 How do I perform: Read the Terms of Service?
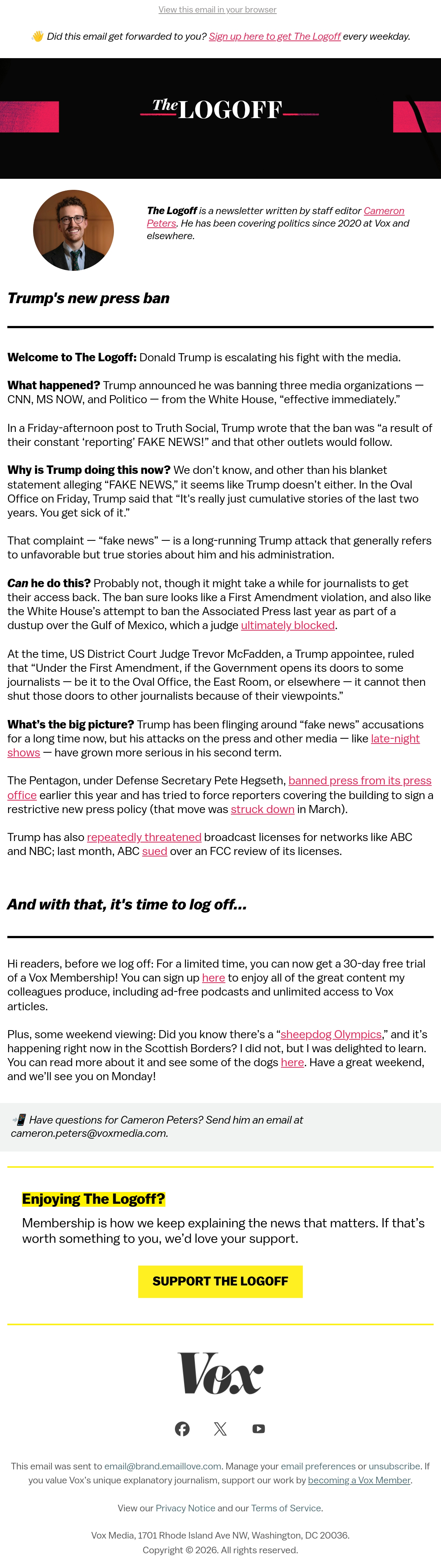click(286, 1508)
